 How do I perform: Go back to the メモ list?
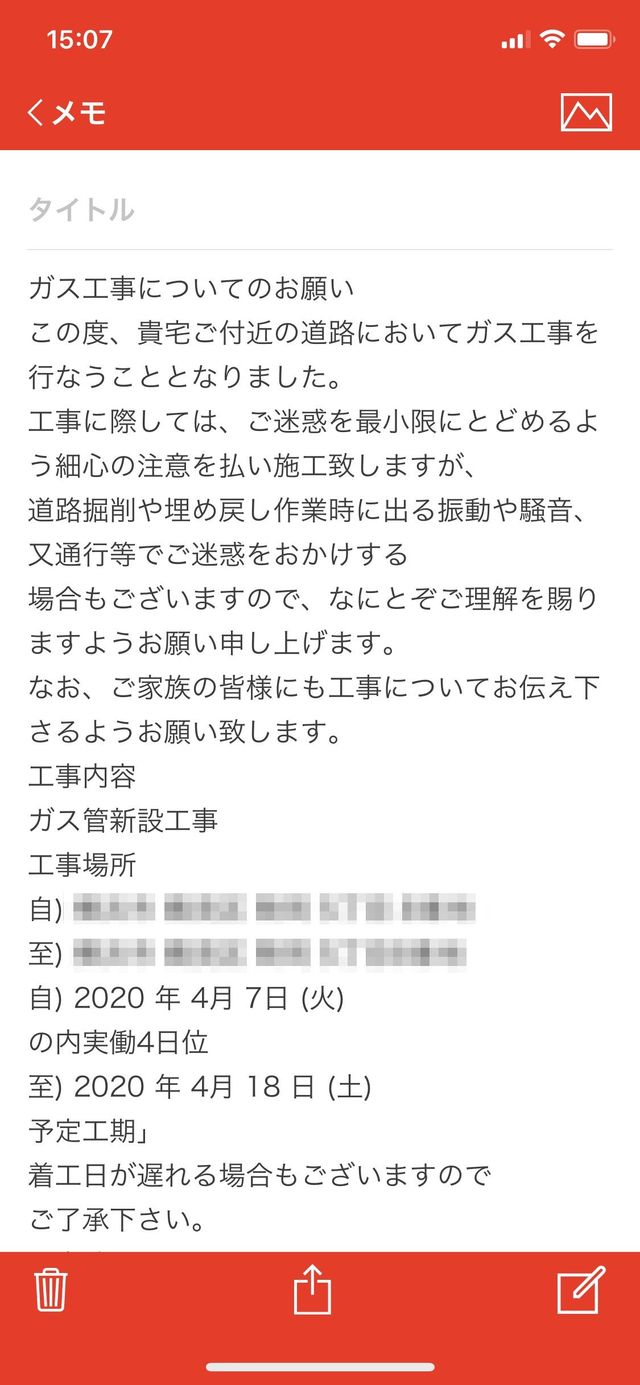point(66,113)
